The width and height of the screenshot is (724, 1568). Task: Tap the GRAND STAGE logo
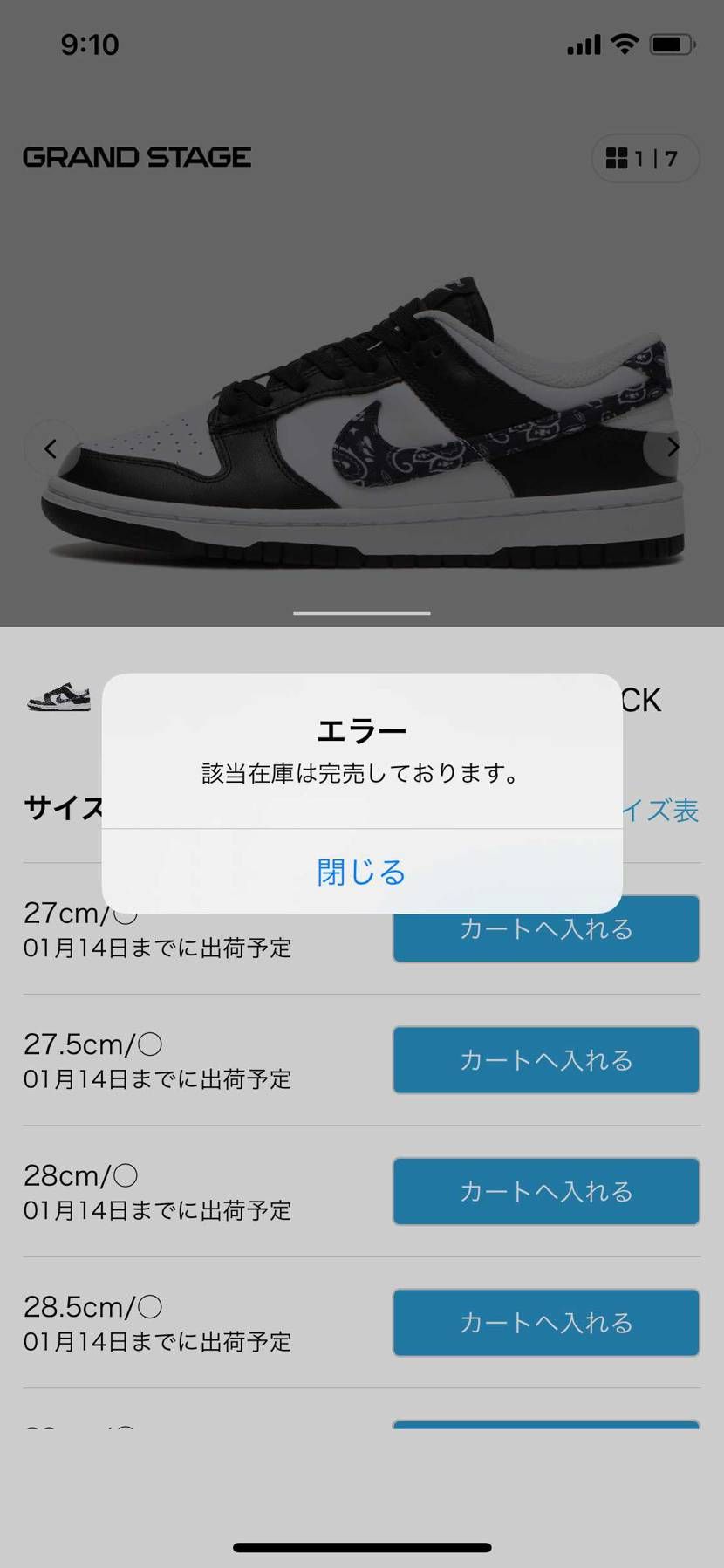coord(136,157)
